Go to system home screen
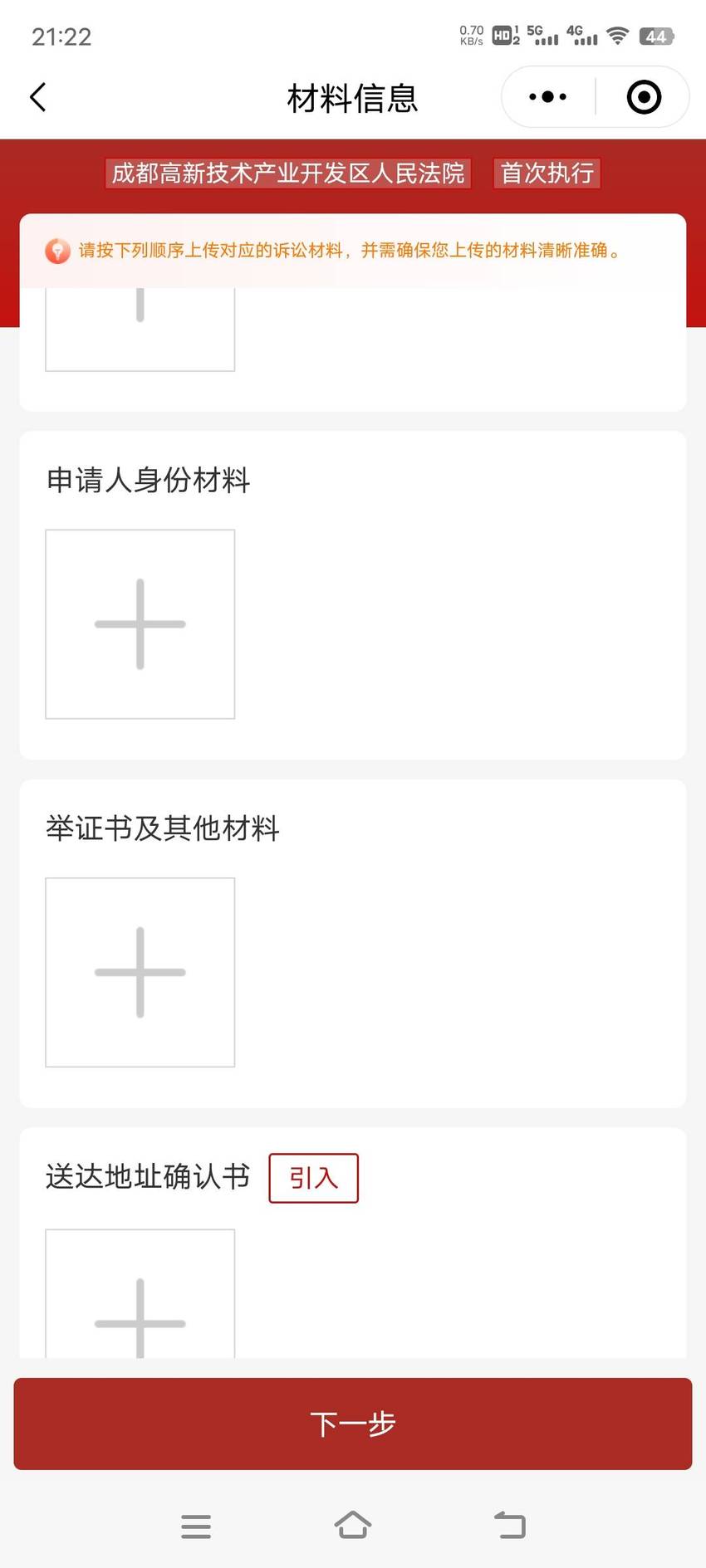The height and width of the screenshot is (1568, 706). point(353,1526)
